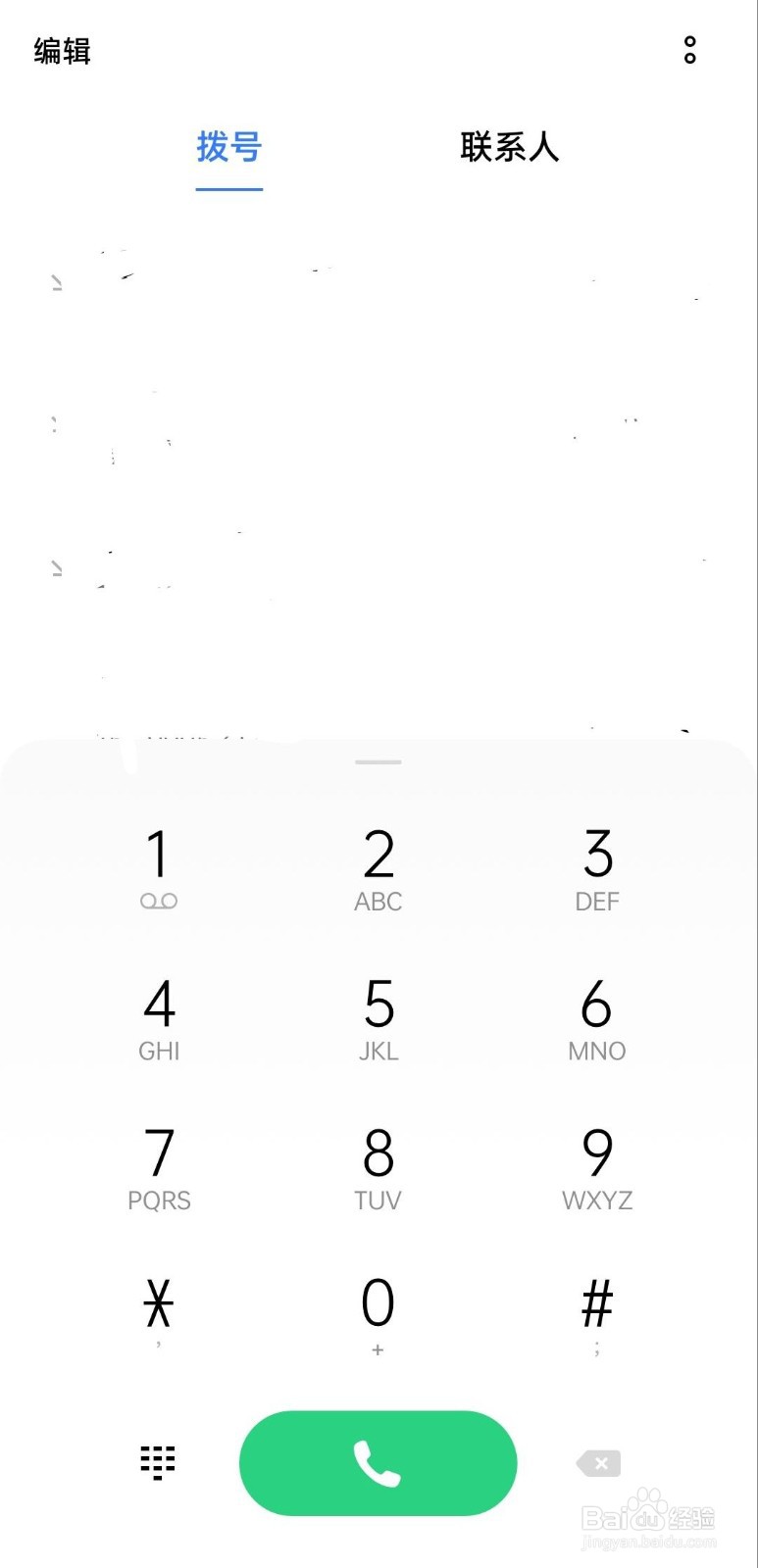The height and width of the screenshot is (1568, 758).
Task: Tap the number 2 ABC key
Action: 378,867
